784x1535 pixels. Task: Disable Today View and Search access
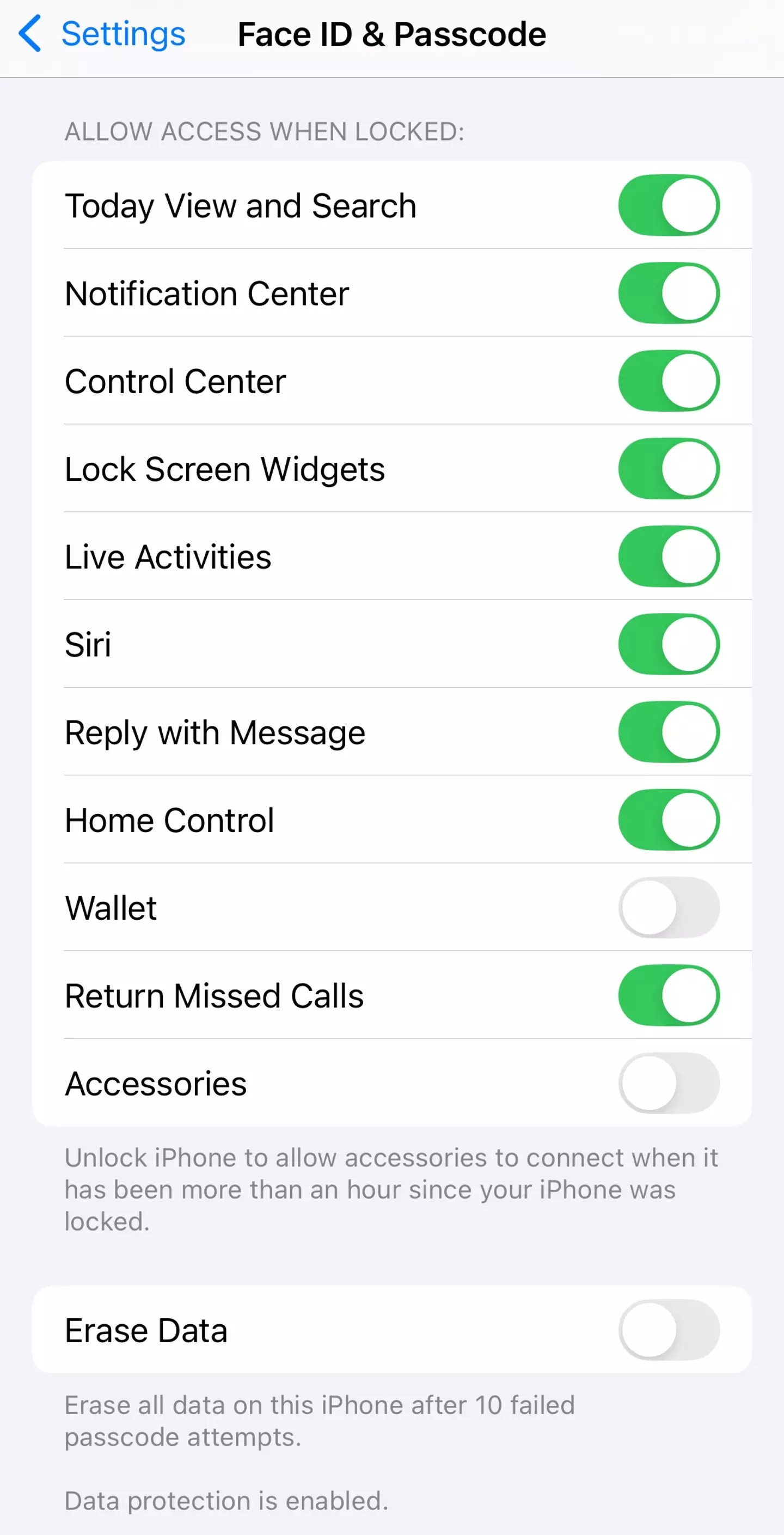click(670, 206)
